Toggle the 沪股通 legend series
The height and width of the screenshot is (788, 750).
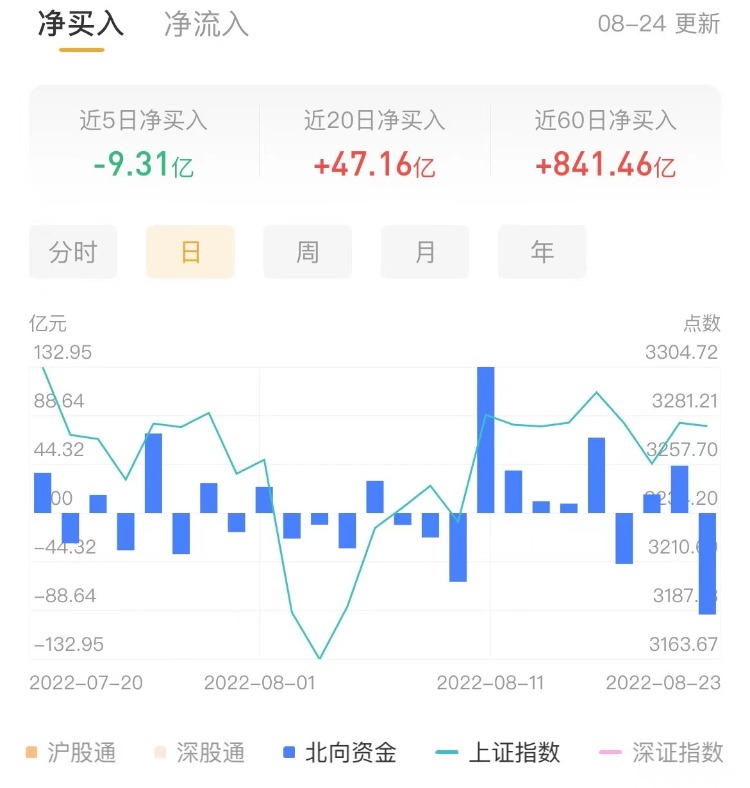point(70,752)
